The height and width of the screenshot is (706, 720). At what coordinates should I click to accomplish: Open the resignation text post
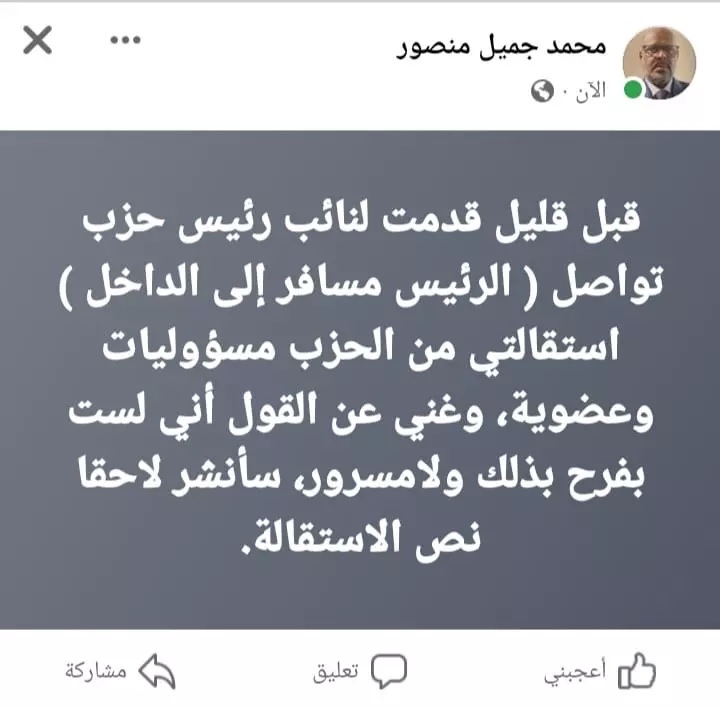pyautogui.click(x=360, y=380)
